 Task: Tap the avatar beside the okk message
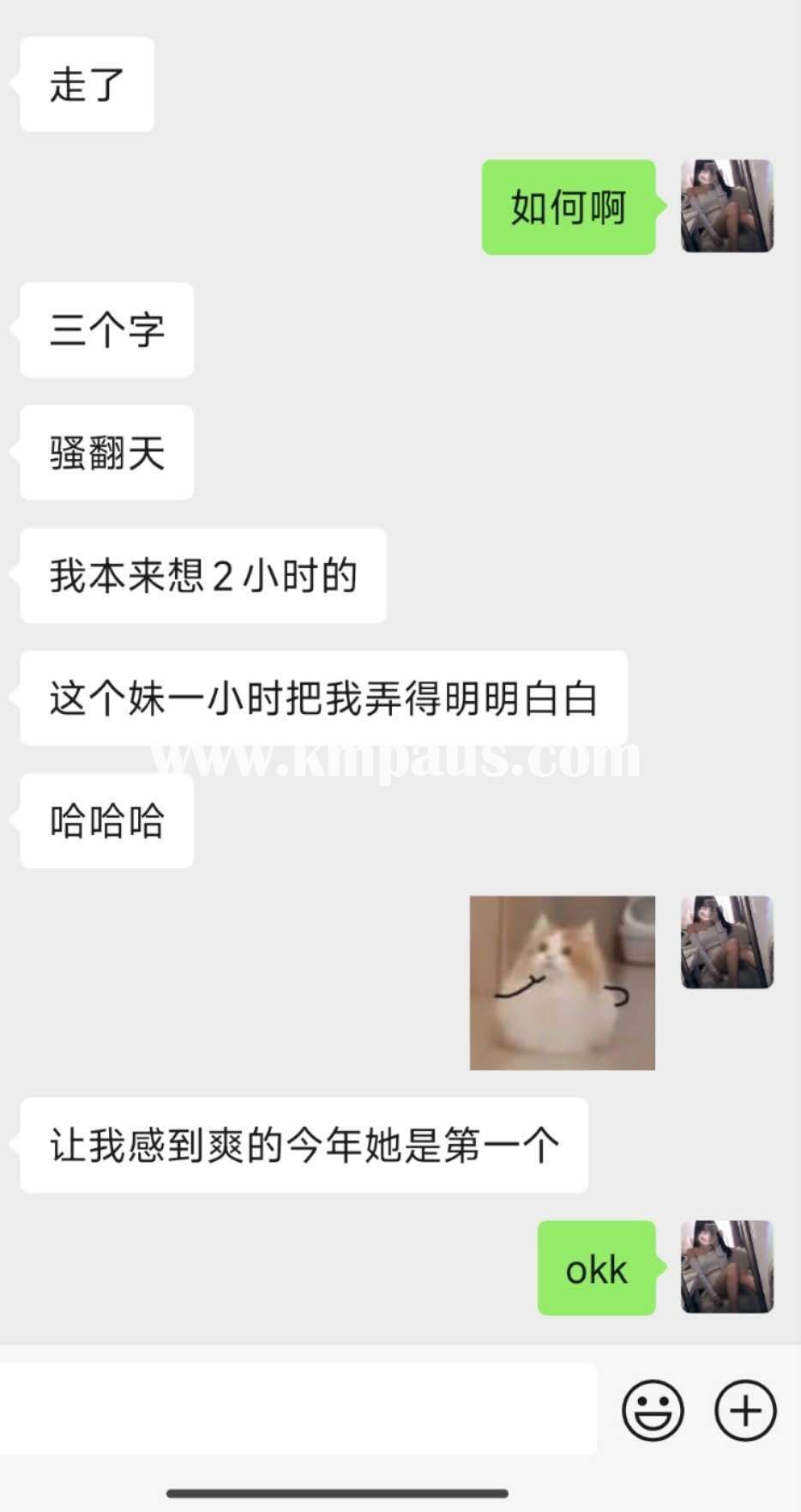click(726, 1267)
